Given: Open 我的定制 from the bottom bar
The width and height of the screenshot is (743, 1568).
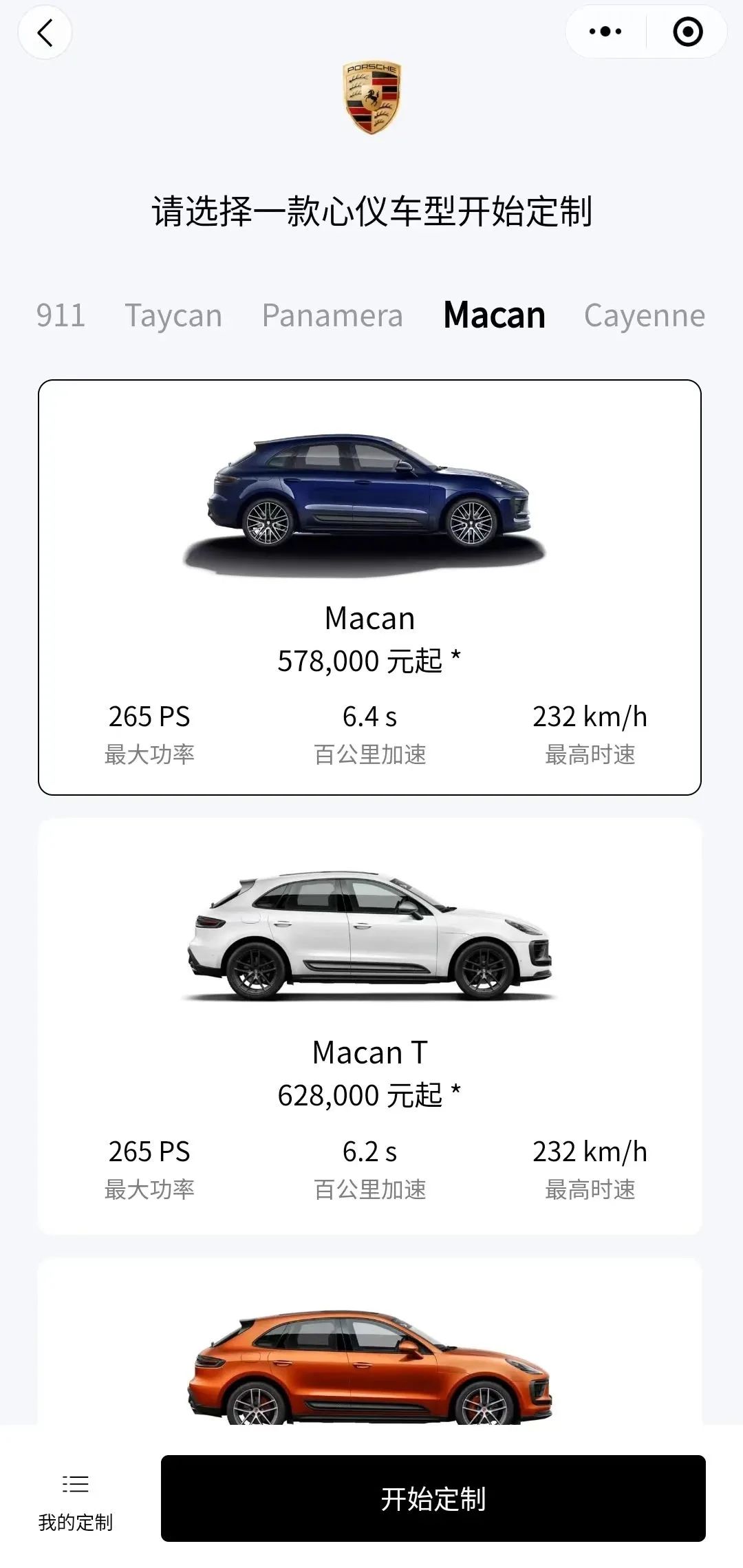Looking at the screenshot, I should 76,1501.
